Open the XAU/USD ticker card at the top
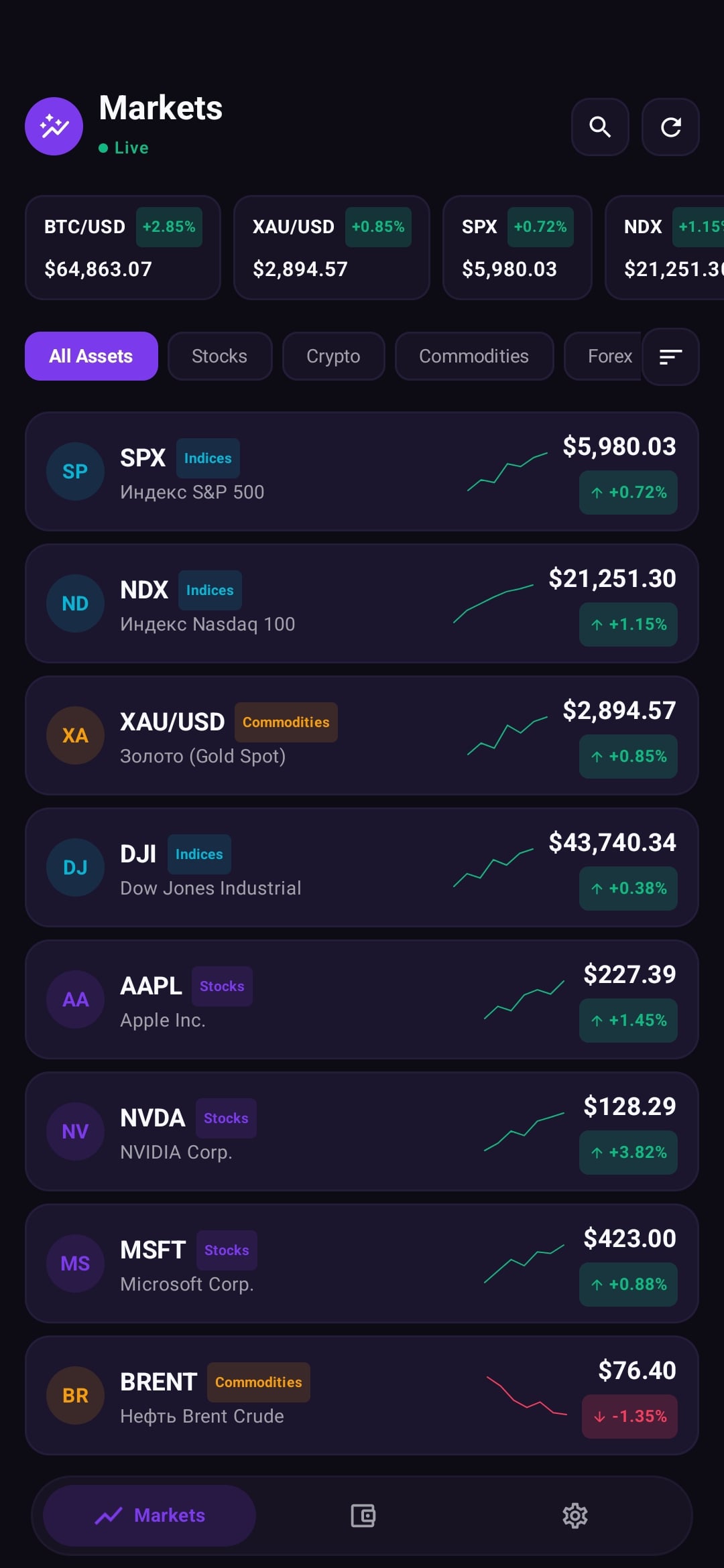The image size is (724, 1568). [x=331, y=247]
